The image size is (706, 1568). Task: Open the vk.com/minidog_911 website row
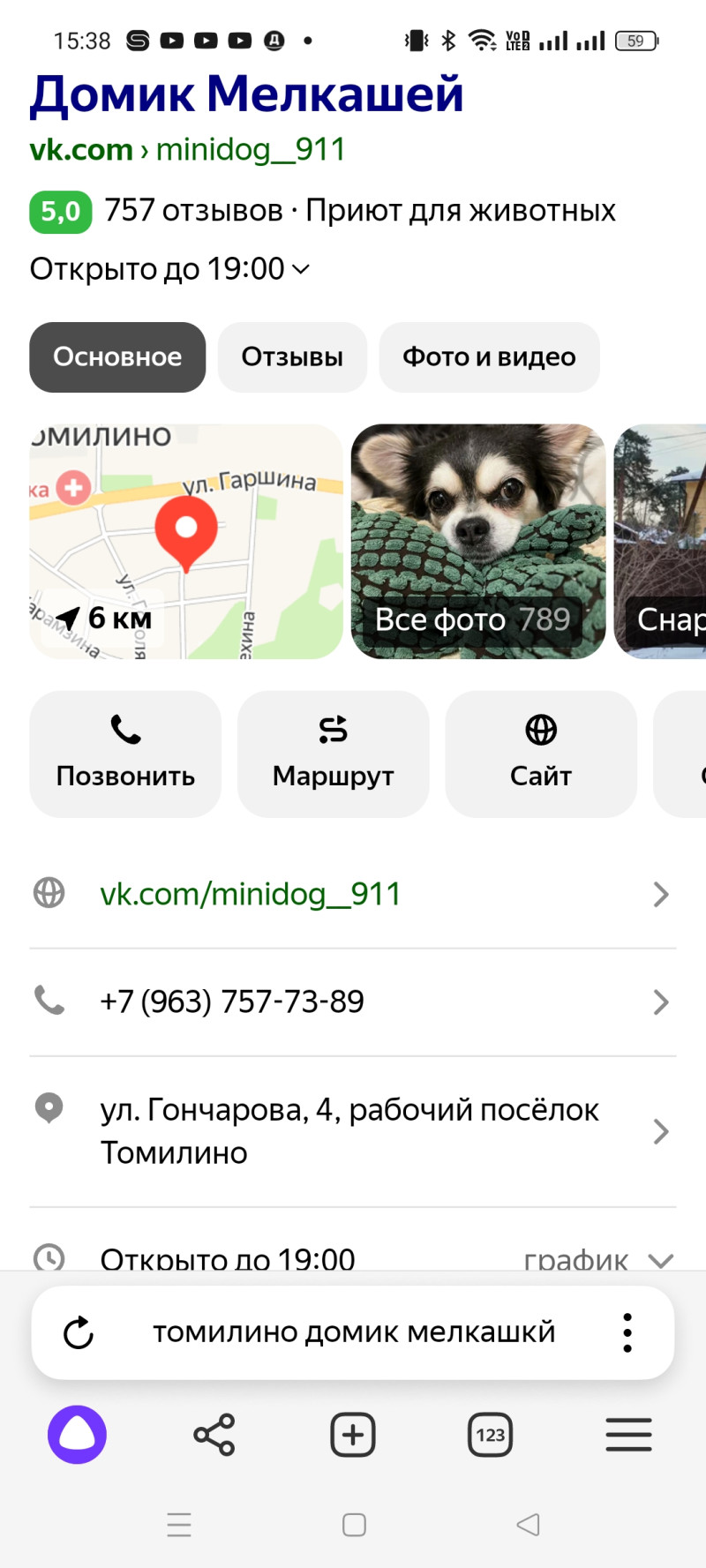(353, 895)
